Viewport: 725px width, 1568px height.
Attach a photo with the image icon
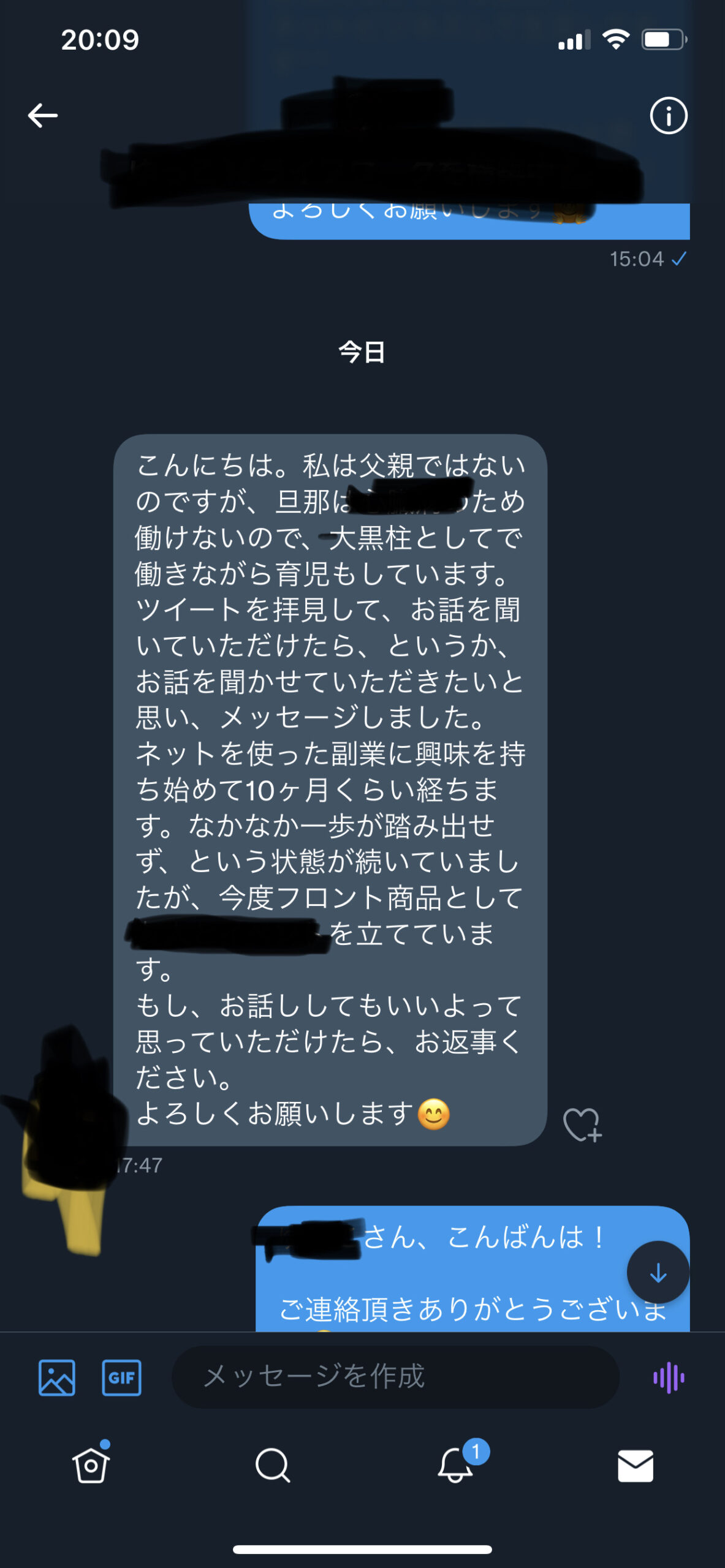click(x=57, y=1378)
